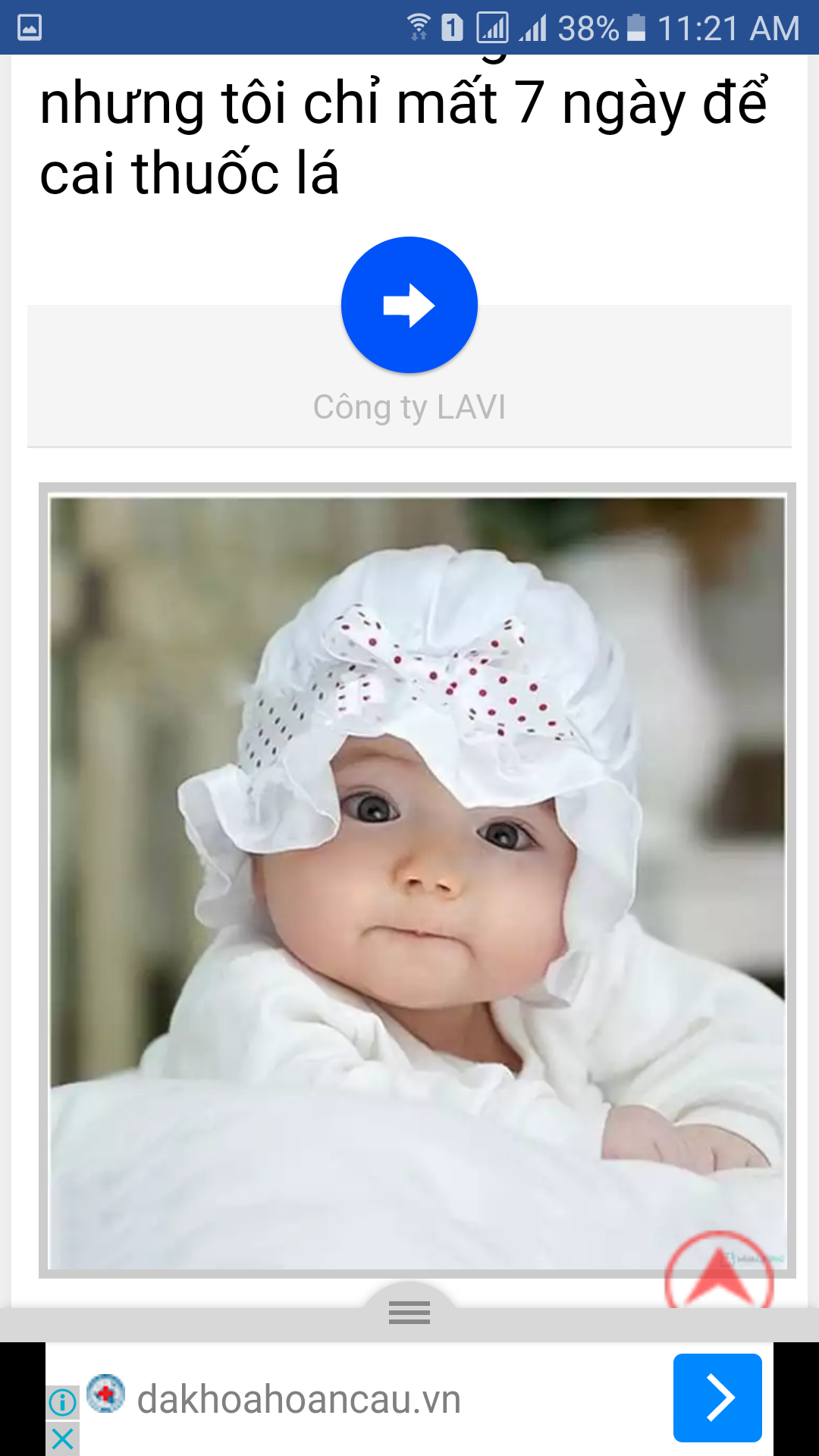Viewport: 819px width, 1456px height.
Task: Open the dakhoahoancau.vn ad link
Action: (299, 1399)
